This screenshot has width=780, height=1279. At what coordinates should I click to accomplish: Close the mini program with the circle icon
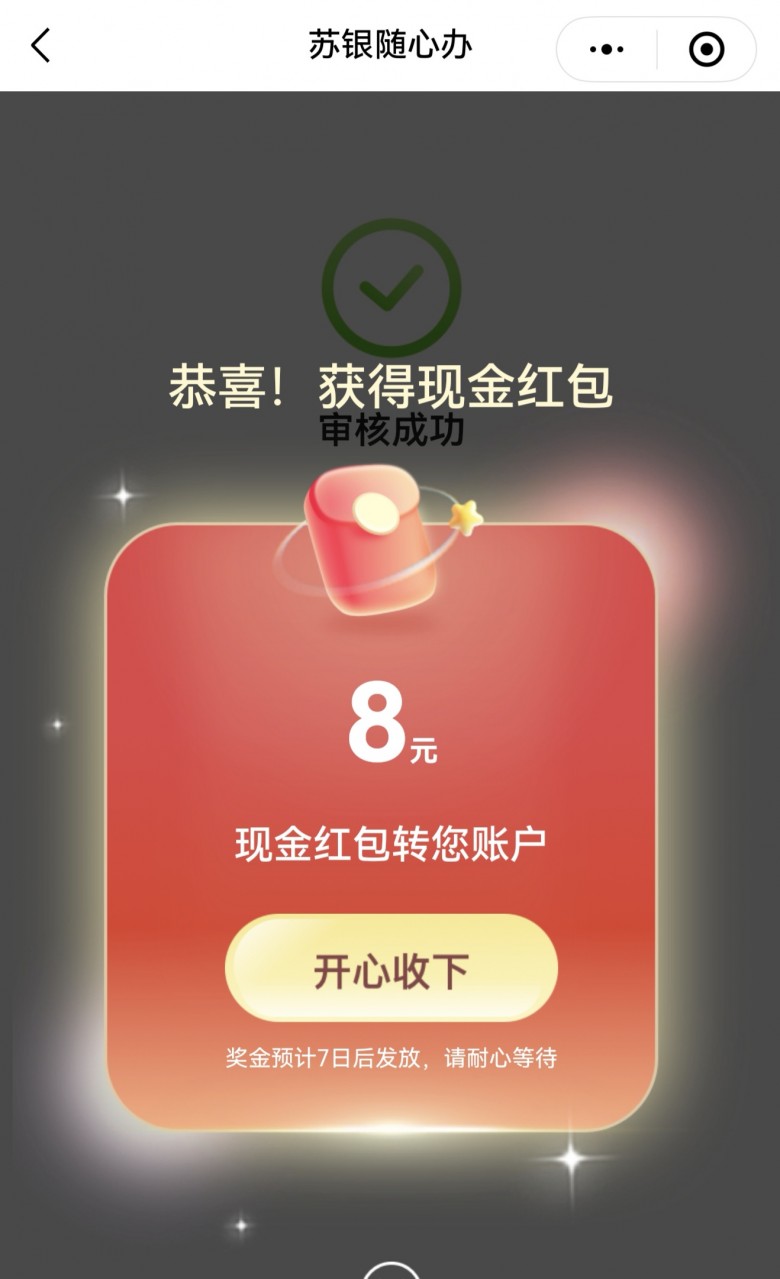706,48
